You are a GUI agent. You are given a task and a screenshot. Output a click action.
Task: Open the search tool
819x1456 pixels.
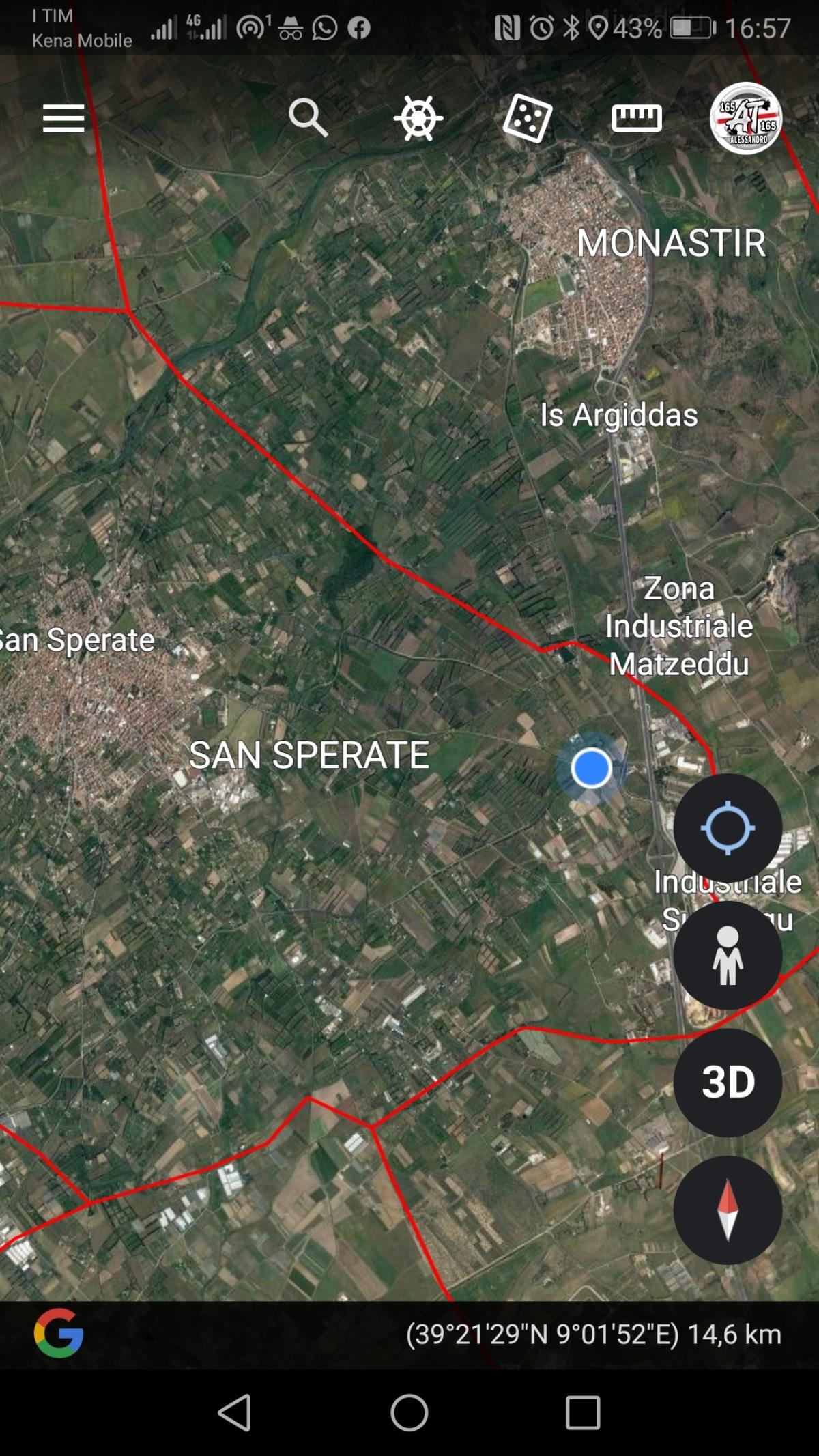[x=308, y=118]
